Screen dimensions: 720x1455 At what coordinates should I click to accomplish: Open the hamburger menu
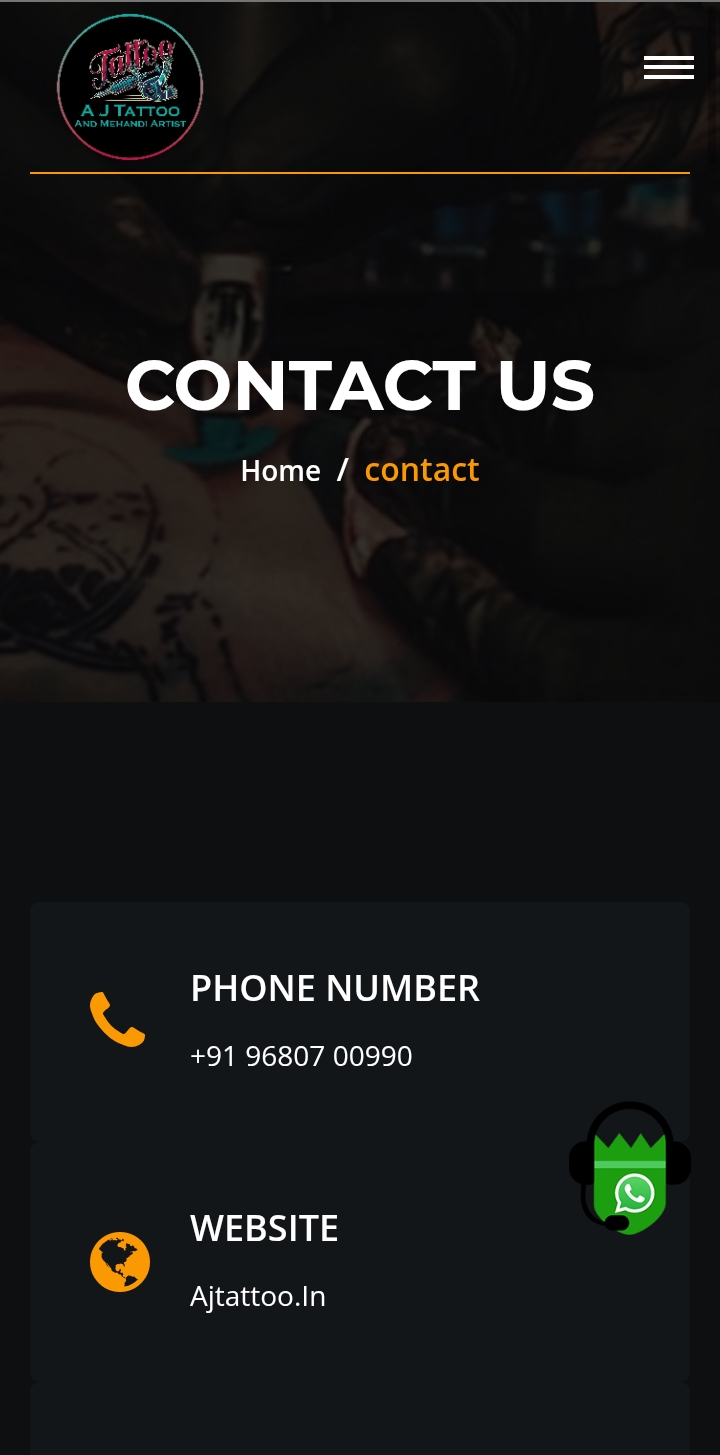point(668,68)
